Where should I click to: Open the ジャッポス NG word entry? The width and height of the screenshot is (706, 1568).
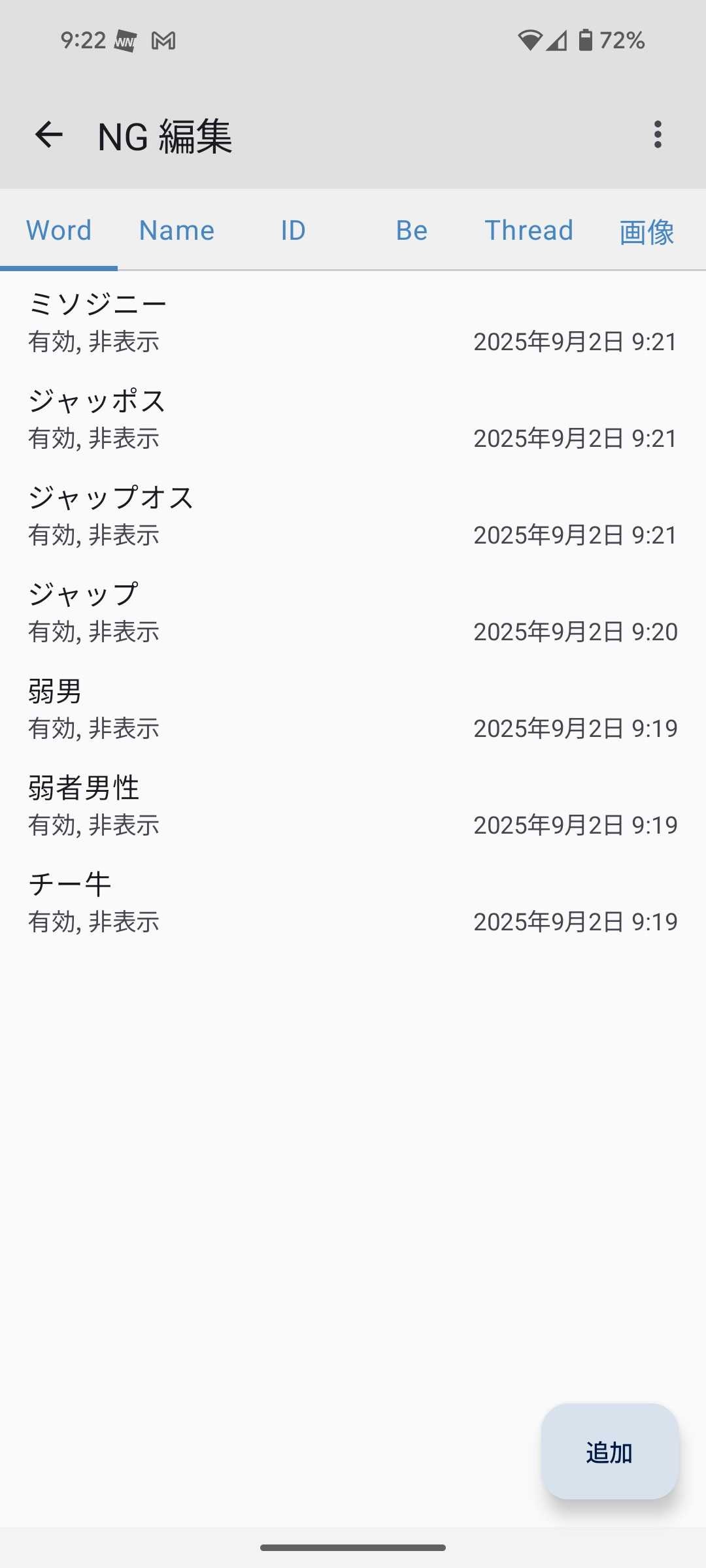coord(353,419)
